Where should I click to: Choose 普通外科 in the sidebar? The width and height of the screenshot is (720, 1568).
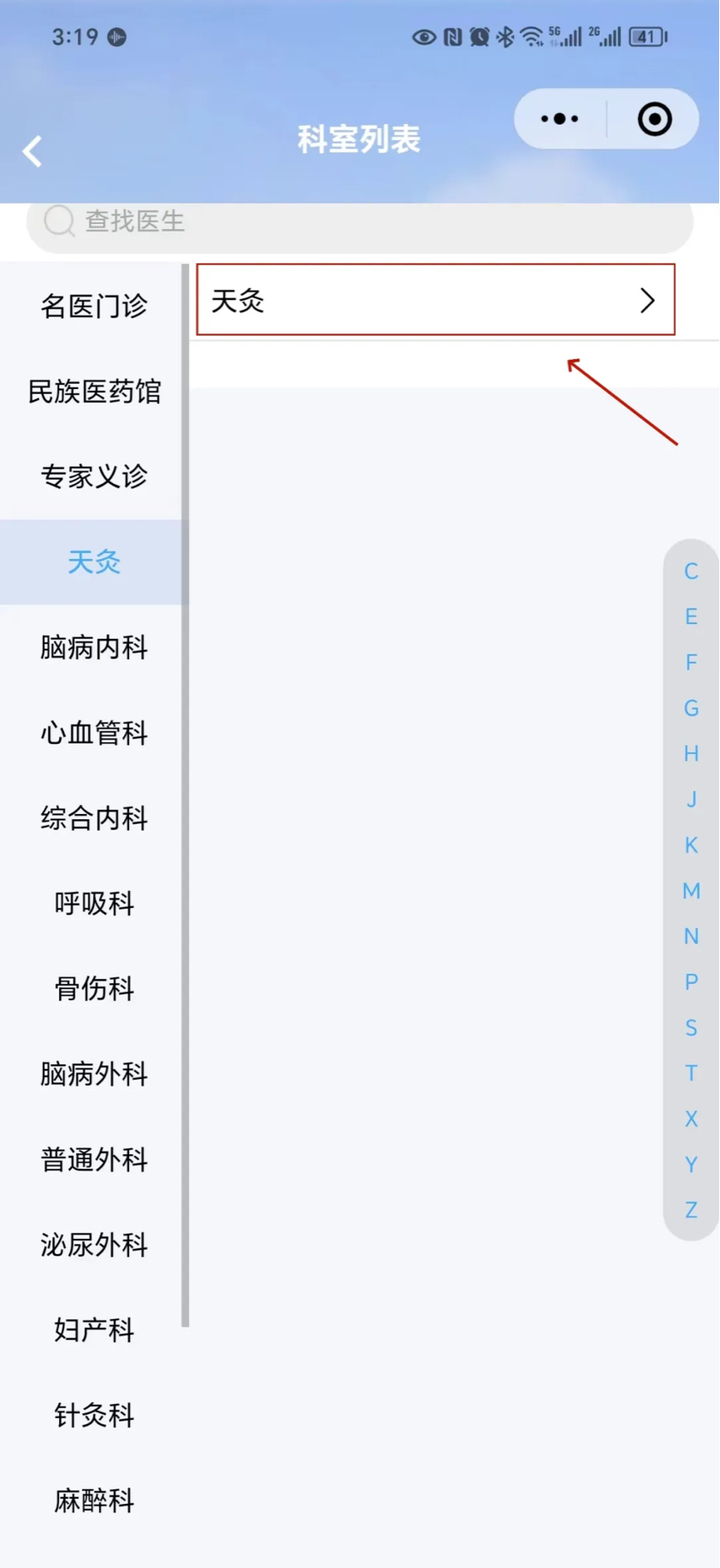tap(94, 1159)
